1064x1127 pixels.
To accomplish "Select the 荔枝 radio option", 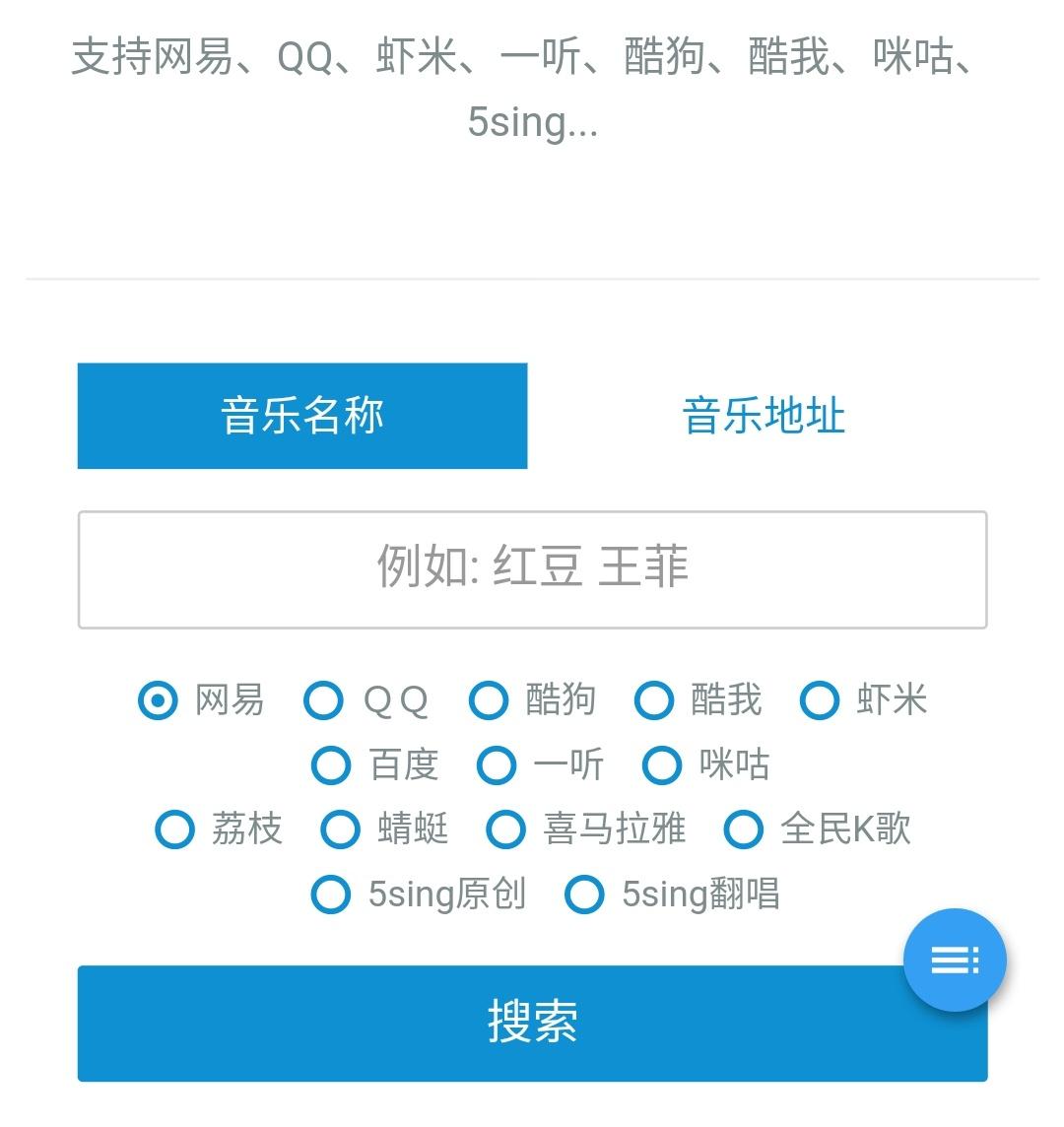I will (x=175, y=829).
